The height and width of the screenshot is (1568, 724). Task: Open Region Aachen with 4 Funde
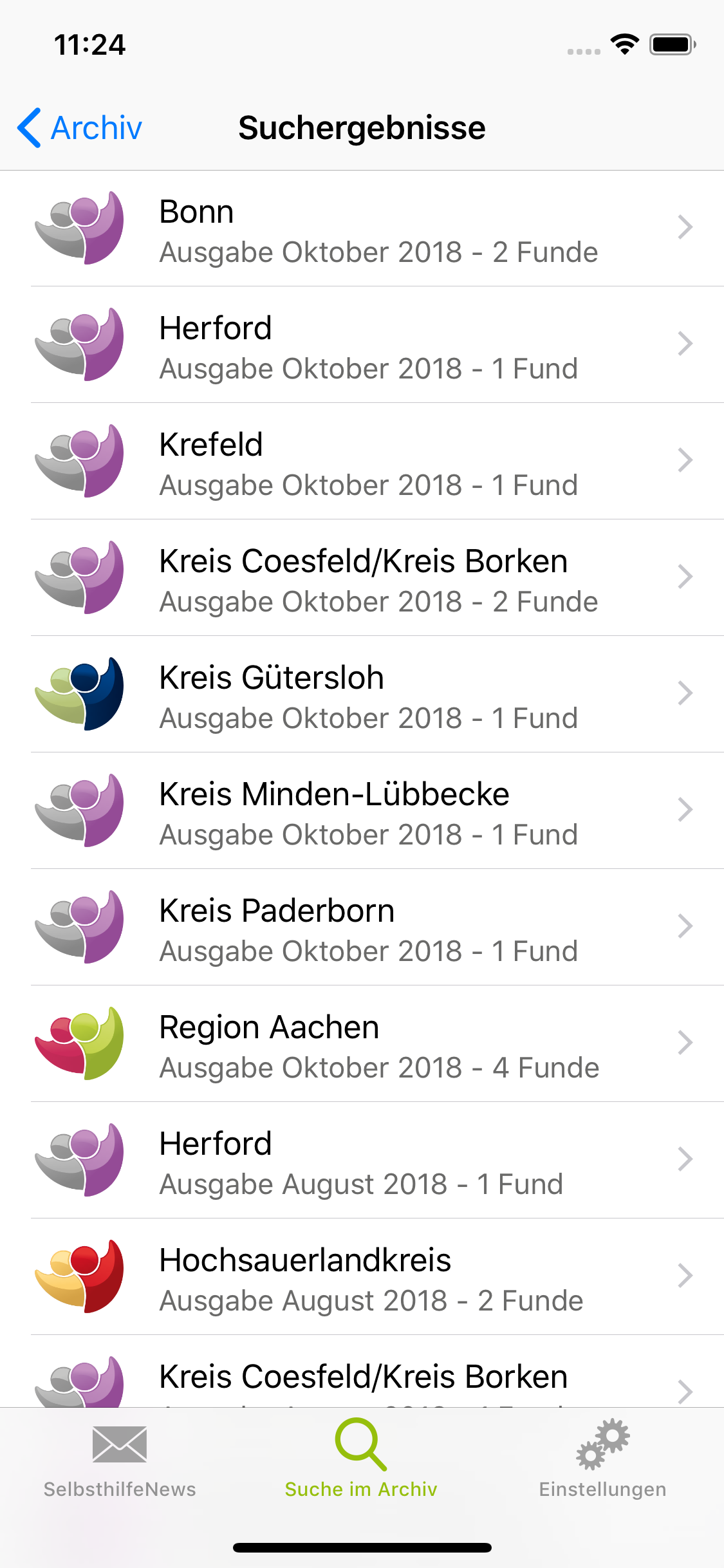tap(362, 1044)
